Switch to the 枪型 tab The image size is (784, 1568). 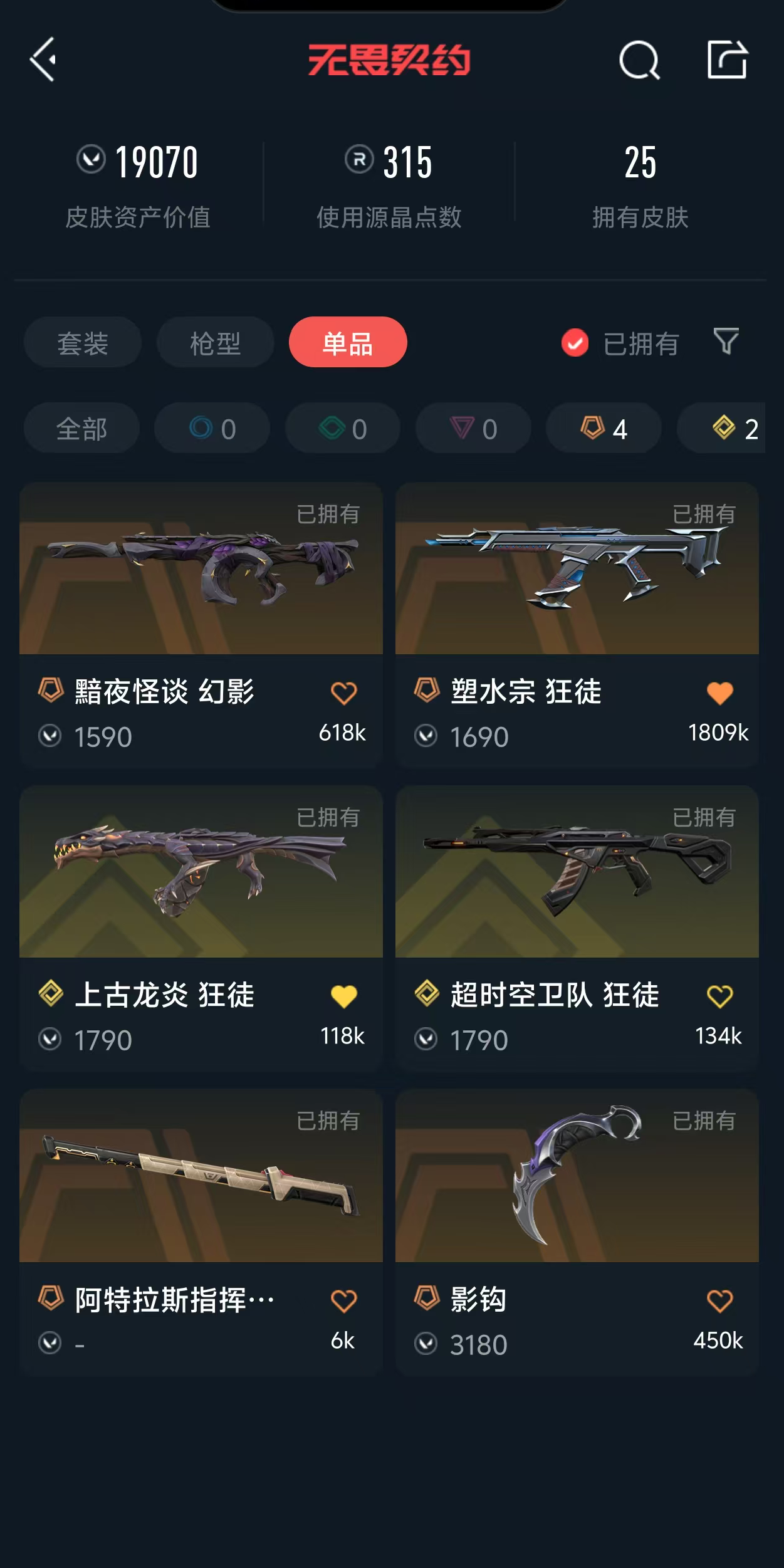tap(215, 343)
